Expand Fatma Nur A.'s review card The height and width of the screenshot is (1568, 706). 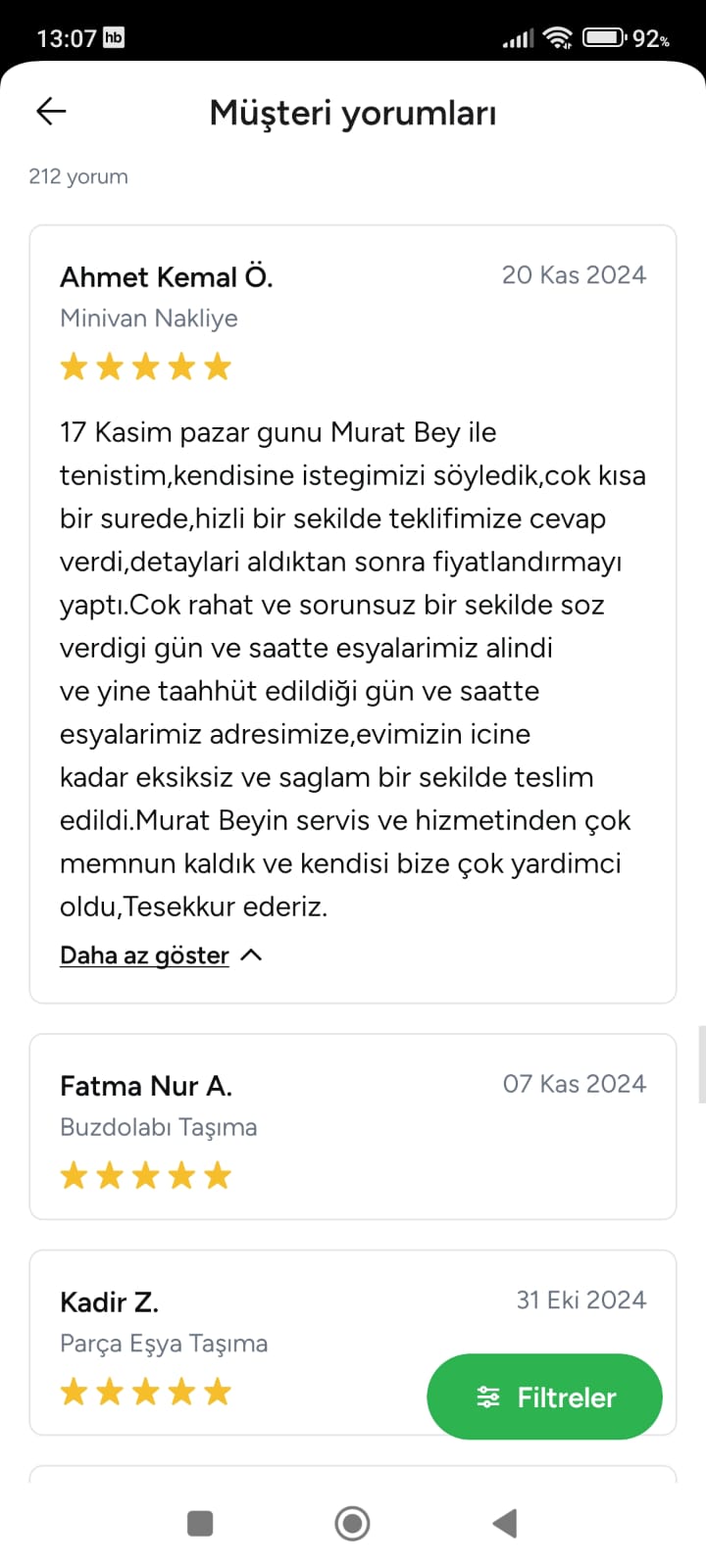pyautogui.click(x=353, y=1127)
